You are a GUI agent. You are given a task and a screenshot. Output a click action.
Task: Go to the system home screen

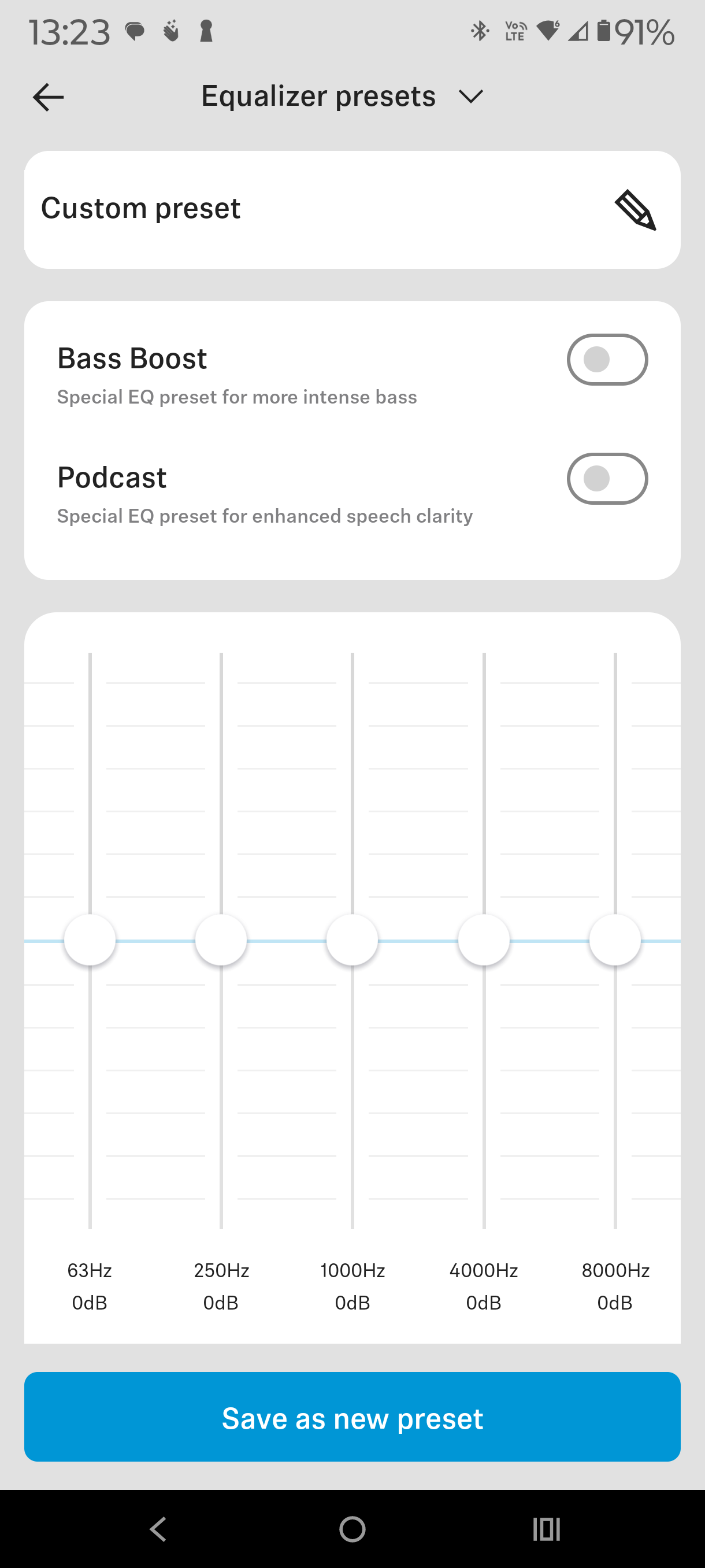click(352, 1529)
